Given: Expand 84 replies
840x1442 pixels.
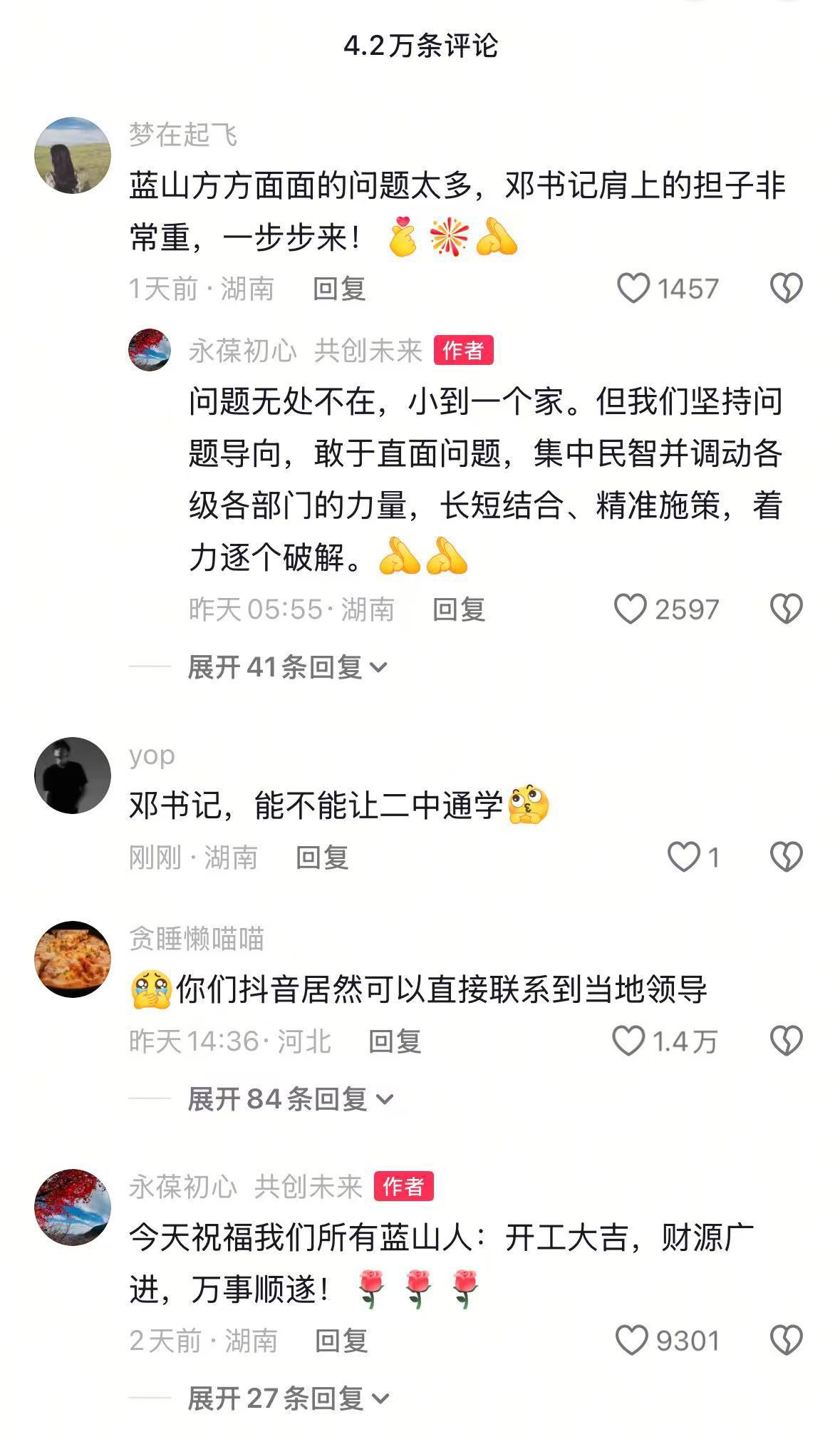Looking at the screenshot, I should coord(290,1099).
